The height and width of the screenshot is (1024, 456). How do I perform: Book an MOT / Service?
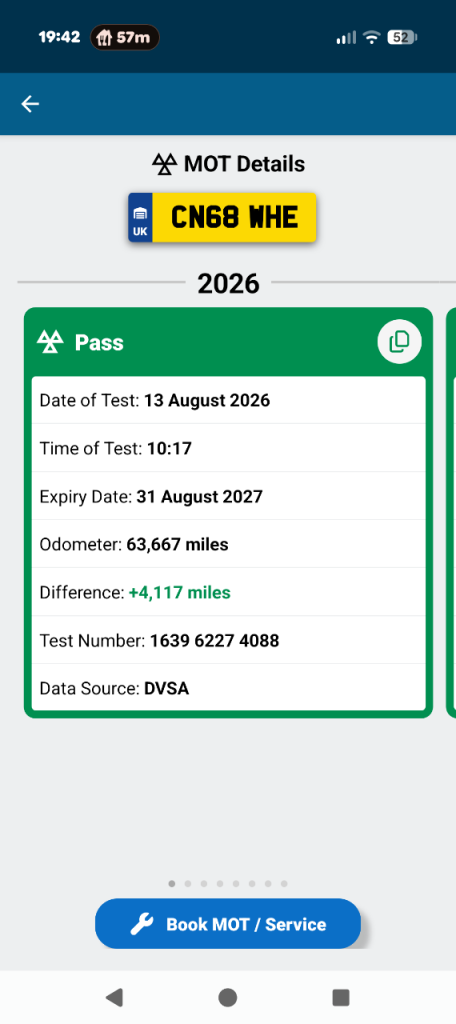click(228, 923)
